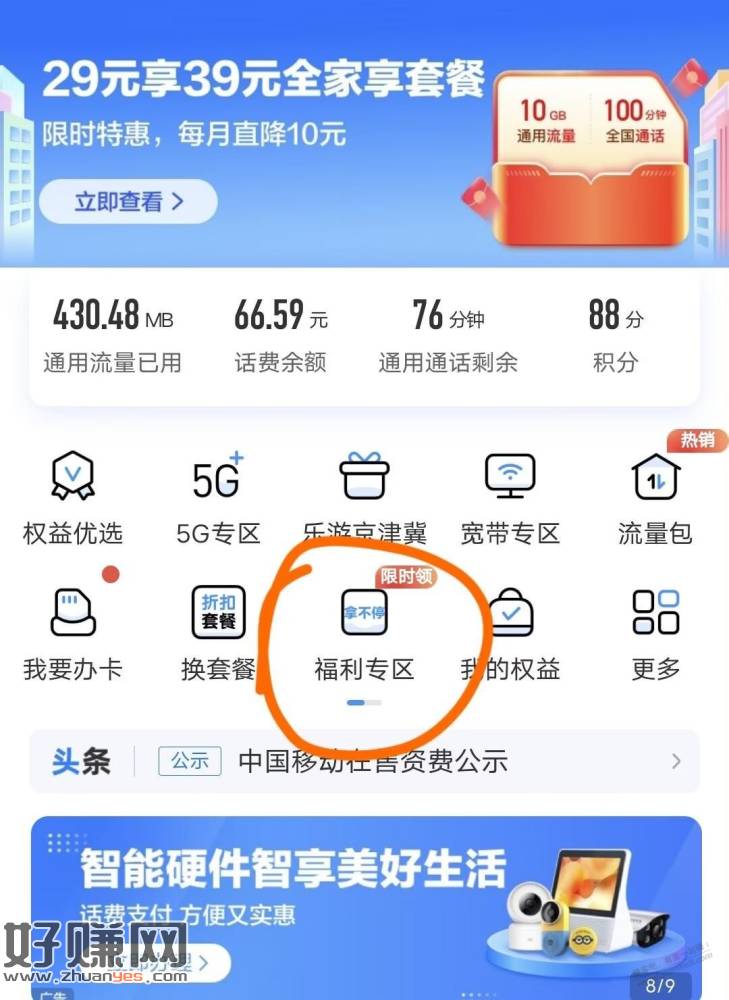Viewport: 729px width, 1000px height.
Task: Open 权益优选
Action: click(x=72, y=497)
